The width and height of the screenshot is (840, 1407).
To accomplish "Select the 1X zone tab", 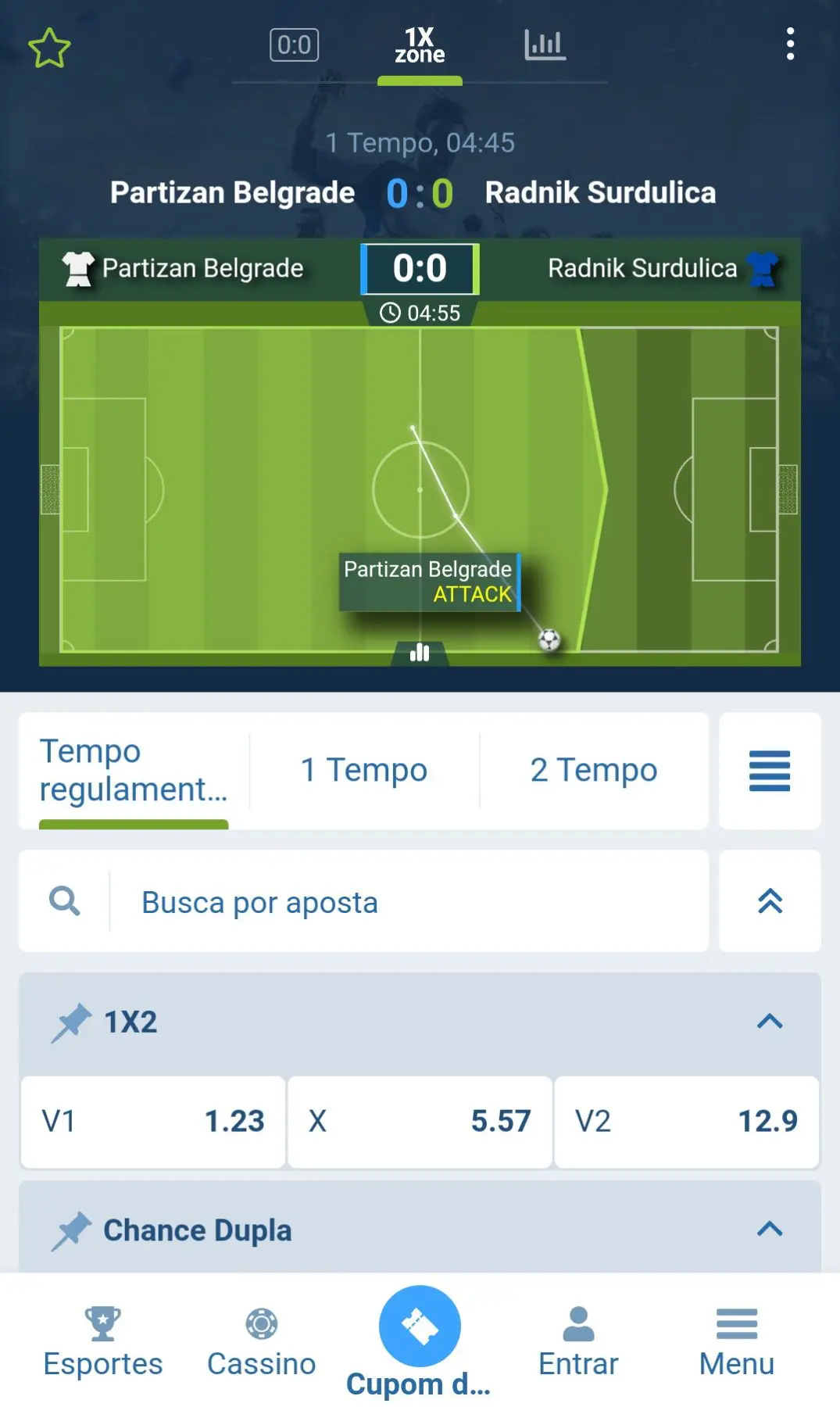I will 420,45.
